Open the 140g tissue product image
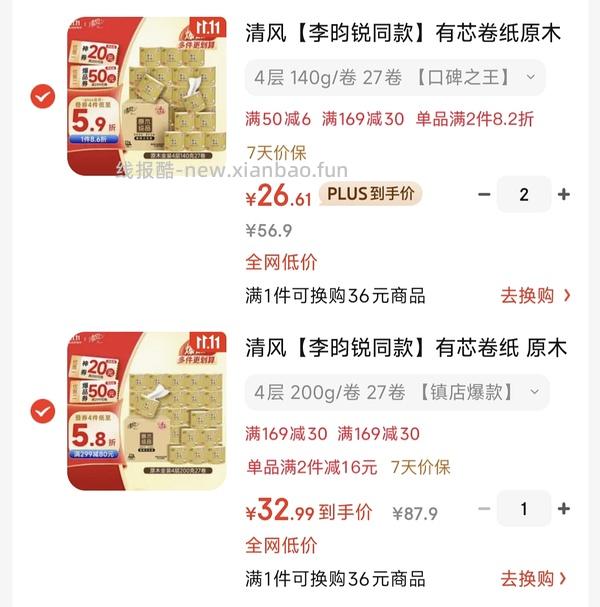 [x=147, y=96]
